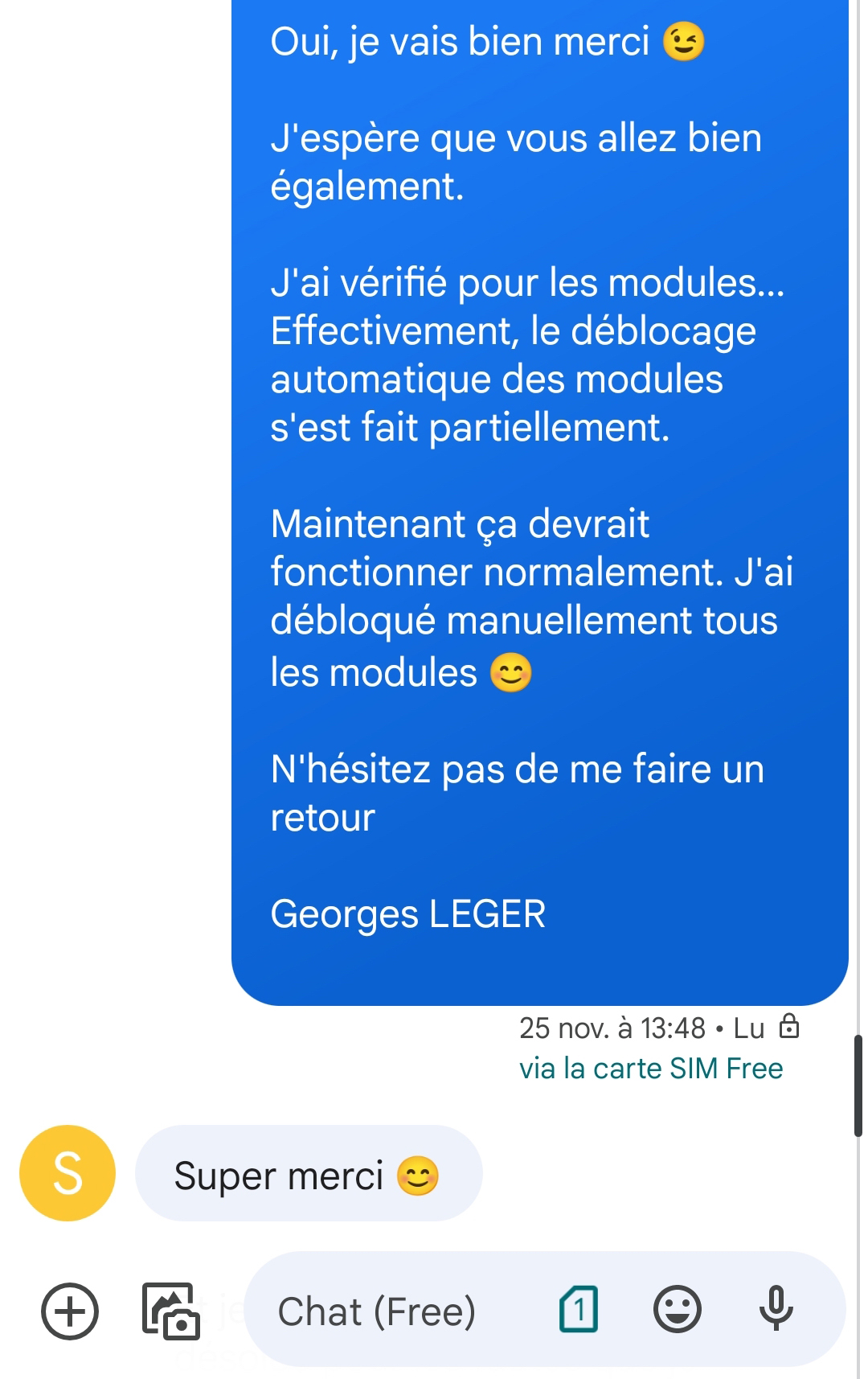
Task: Record a voice message with the microphone
Action: pyautogui.click(x=776, y=1309)
